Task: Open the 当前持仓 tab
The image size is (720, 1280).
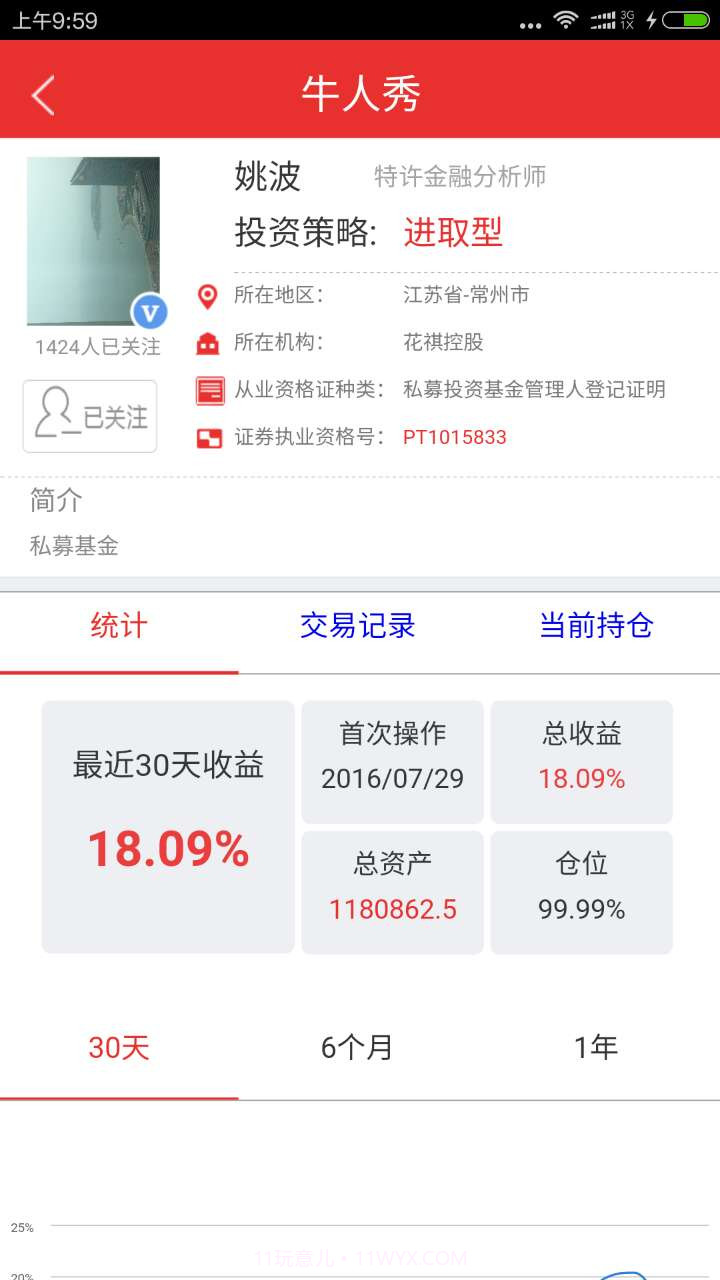Action: point(596,625)
